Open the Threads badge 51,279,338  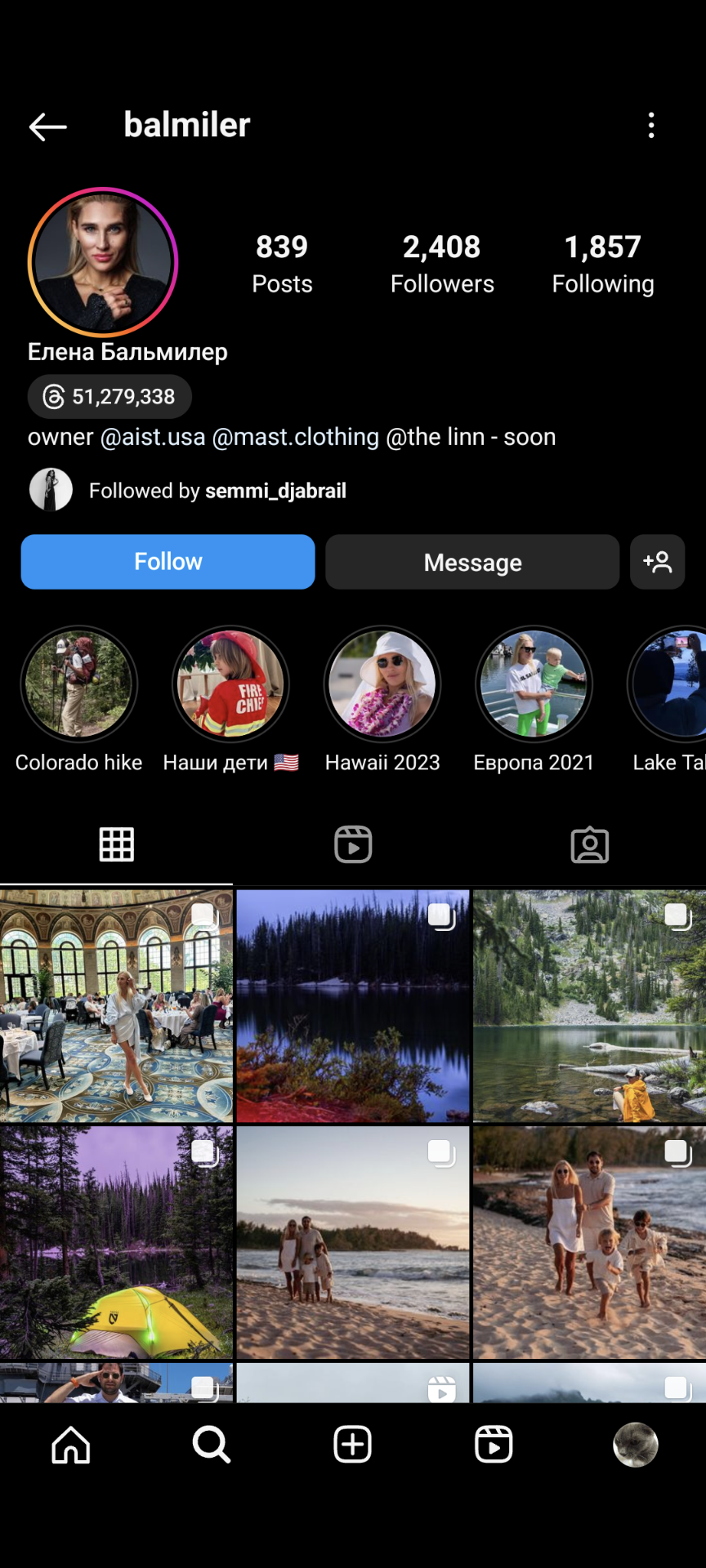[x=109, y=397]
